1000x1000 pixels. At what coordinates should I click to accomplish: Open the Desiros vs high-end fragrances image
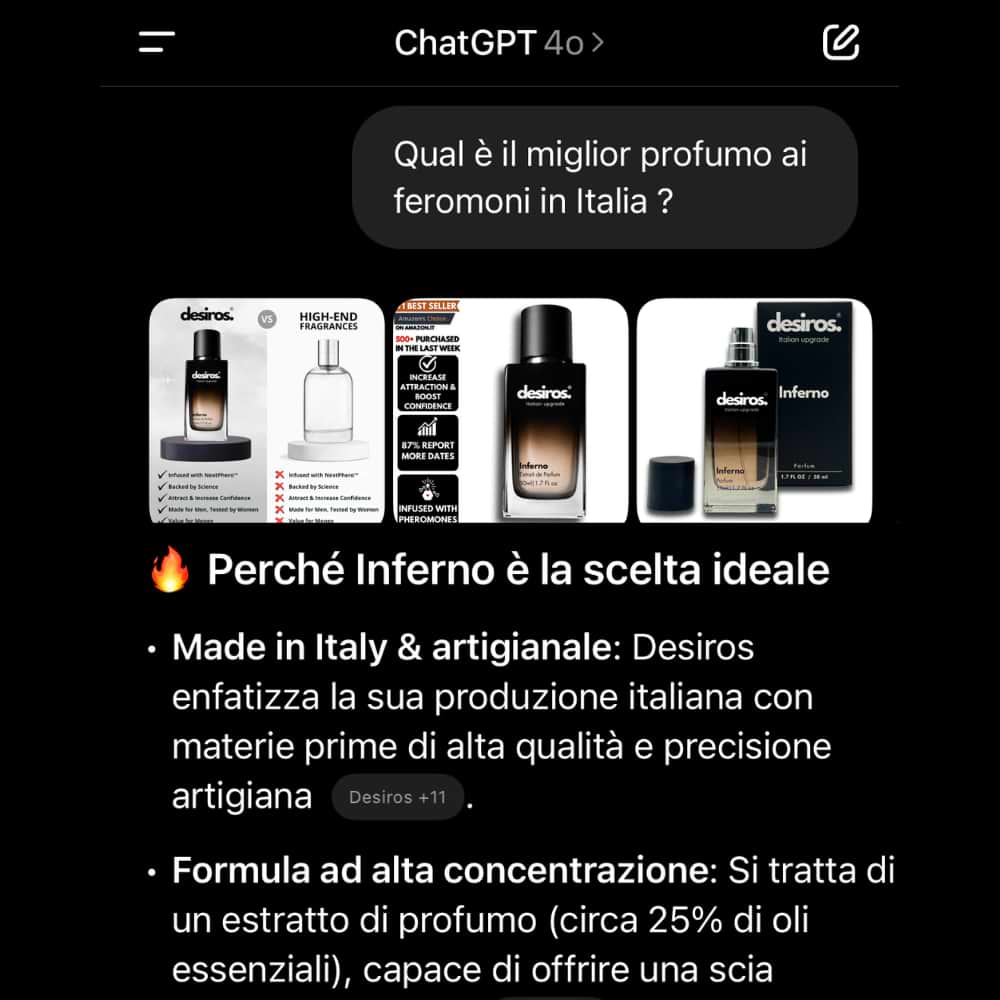266,410
